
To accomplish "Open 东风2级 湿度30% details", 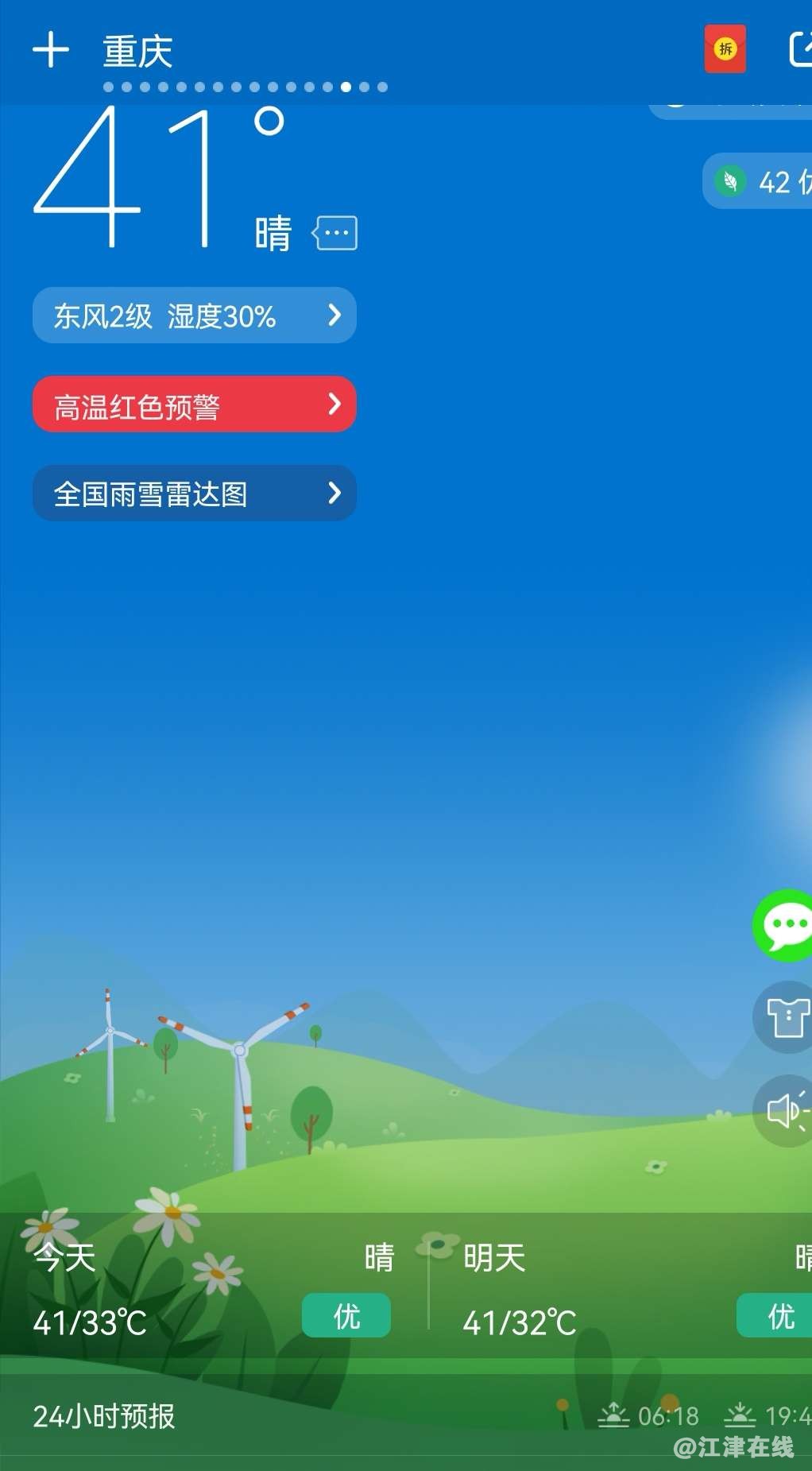I will [194, 315].
